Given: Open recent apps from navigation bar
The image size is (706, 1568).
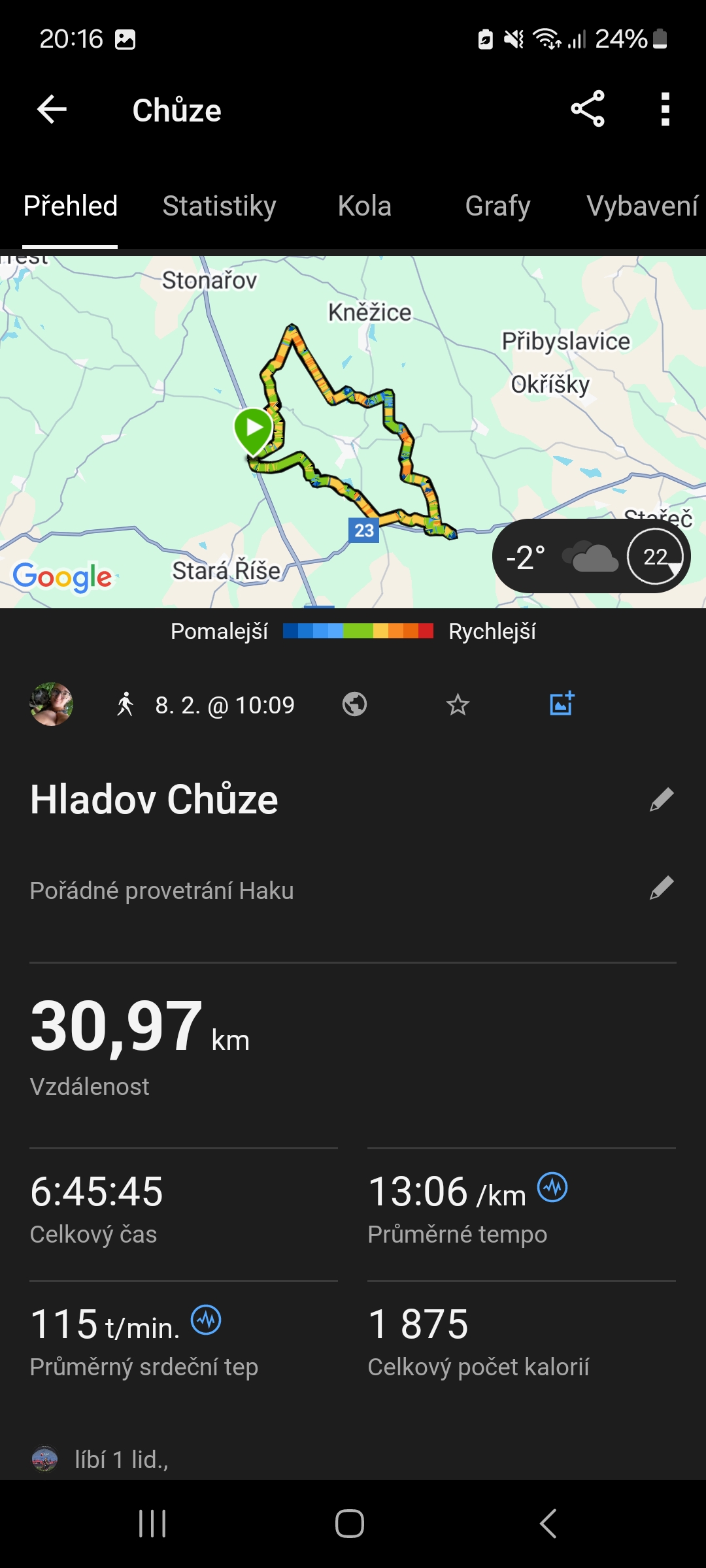Looking at the screenshot, I should pos(152,1524).
